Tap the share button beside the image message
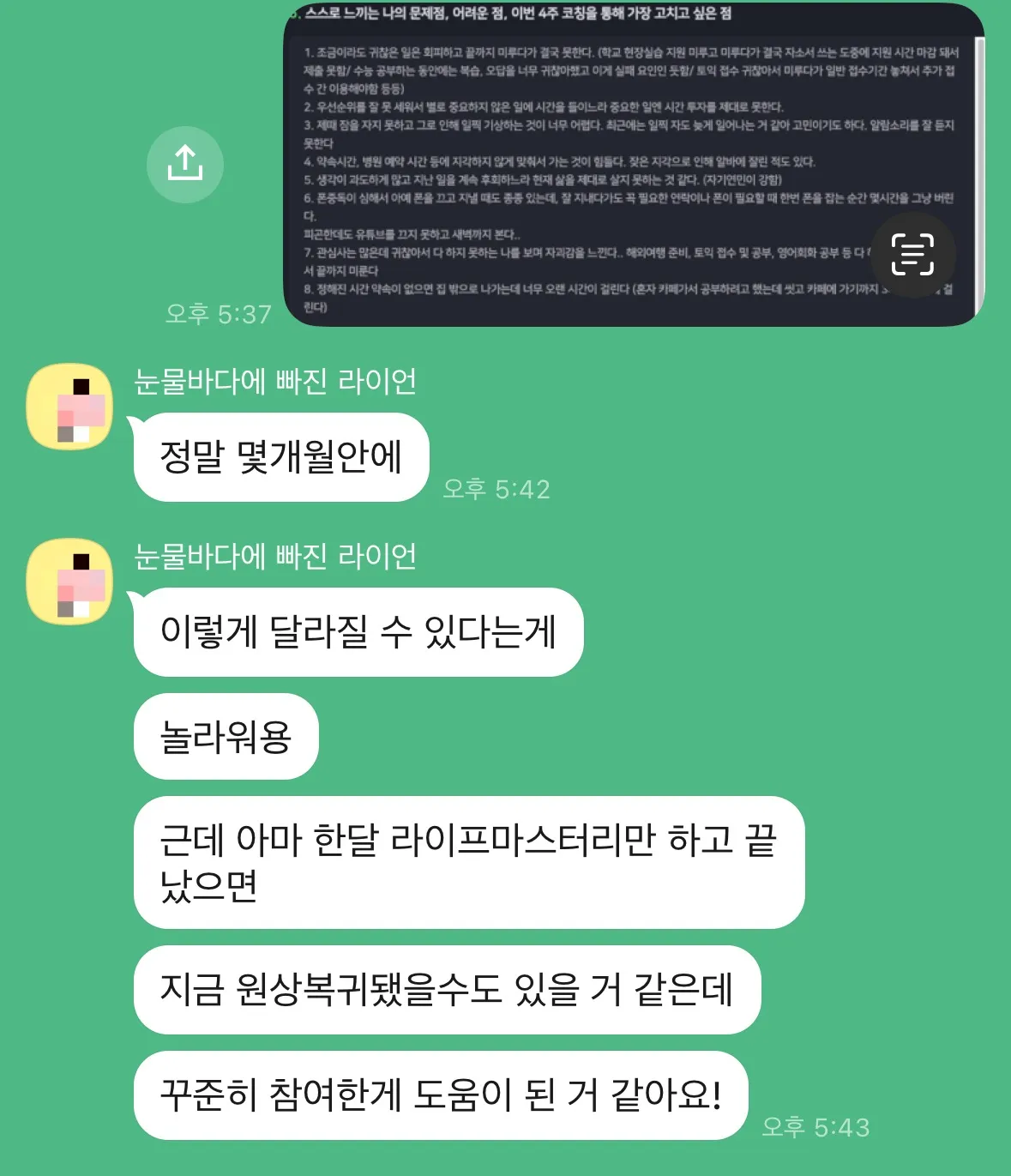This screenshot has height=1176, width=1011. pyautogui.click(x=185, y=165)
